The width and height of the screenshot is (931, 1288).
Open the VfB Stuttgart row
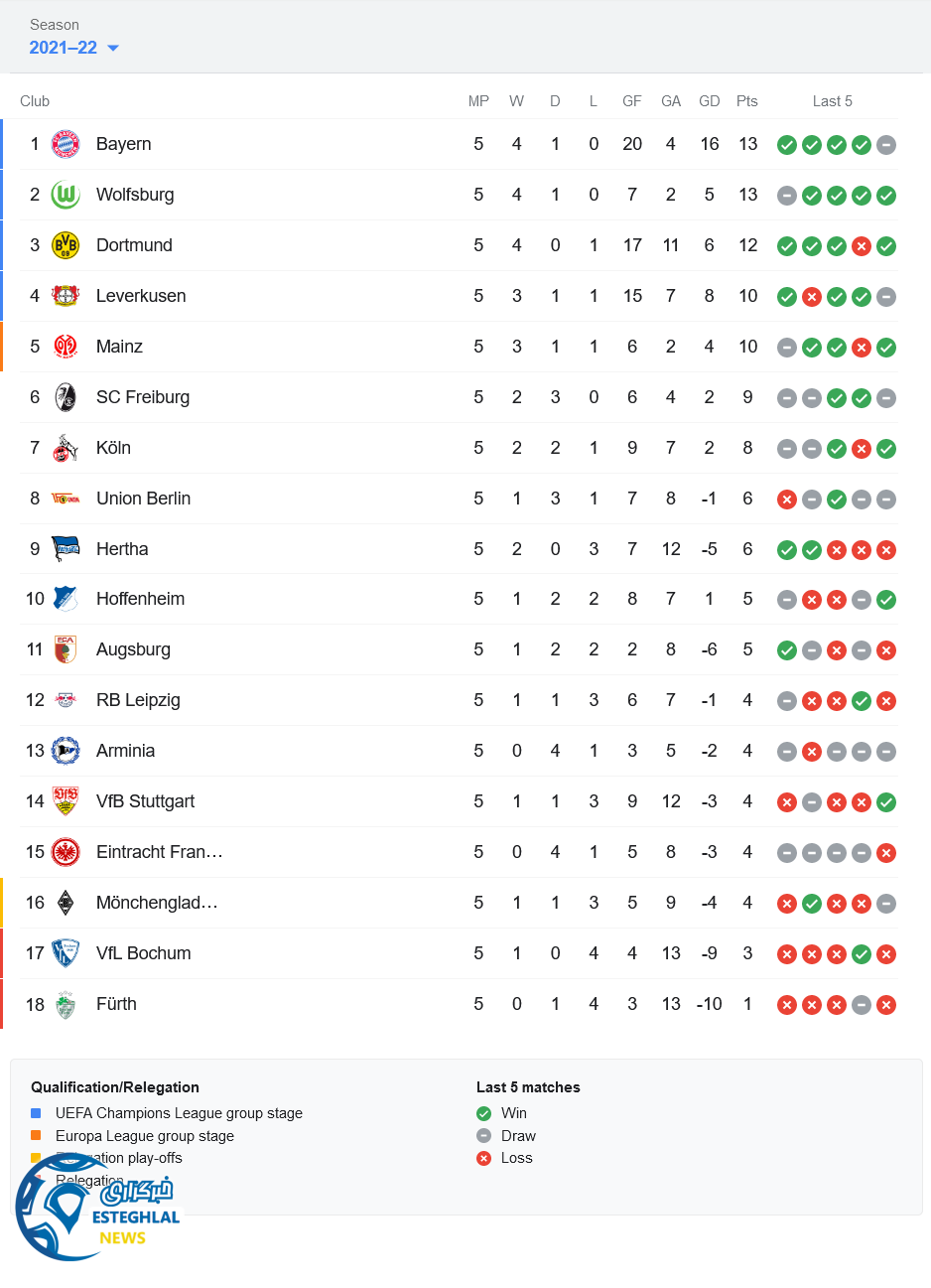tap(145, 801)
